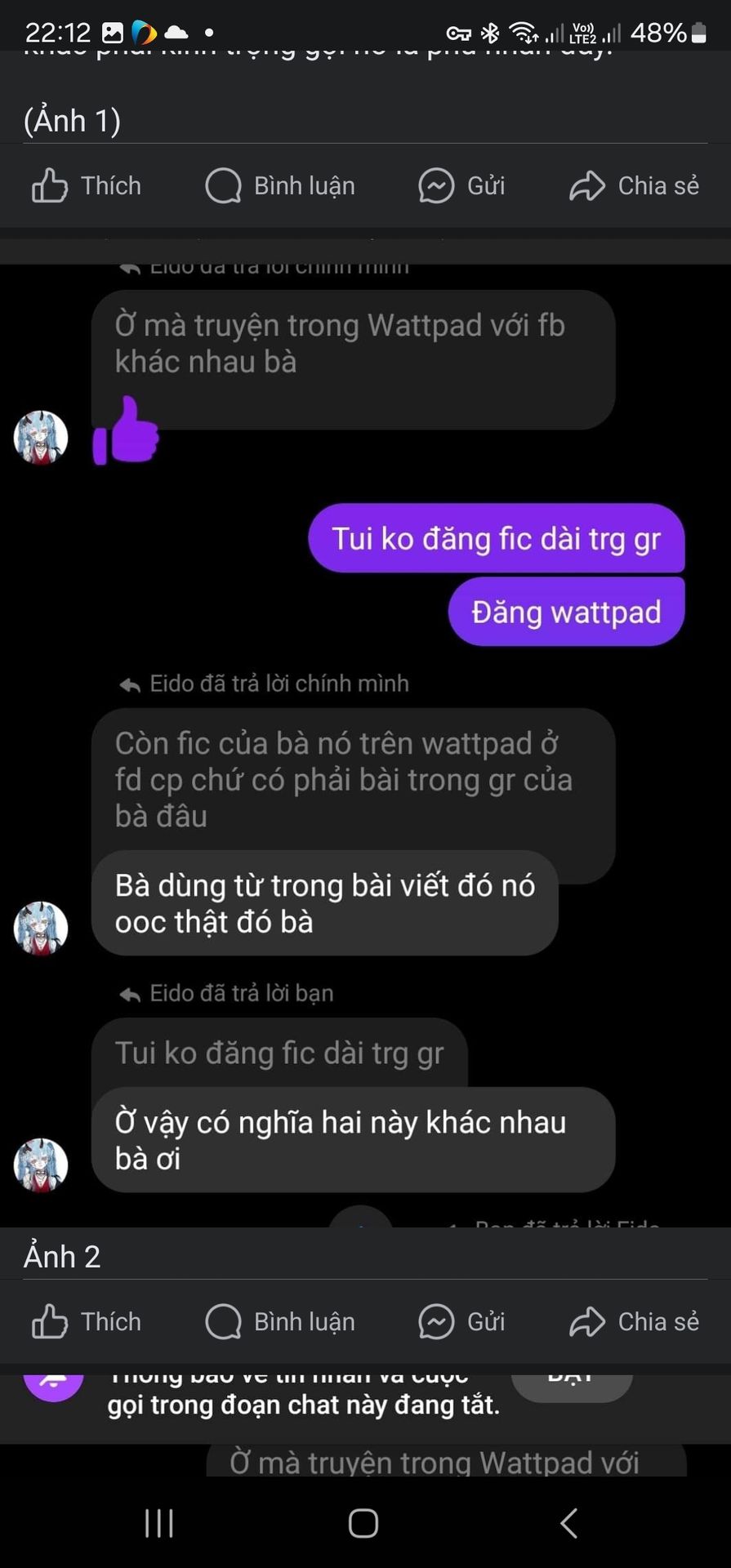Tap Thích under the Ảnh 2 caption
The width and height of the screenshot is (731, 1568).
pyautogui.click(x=87, y=1321)
